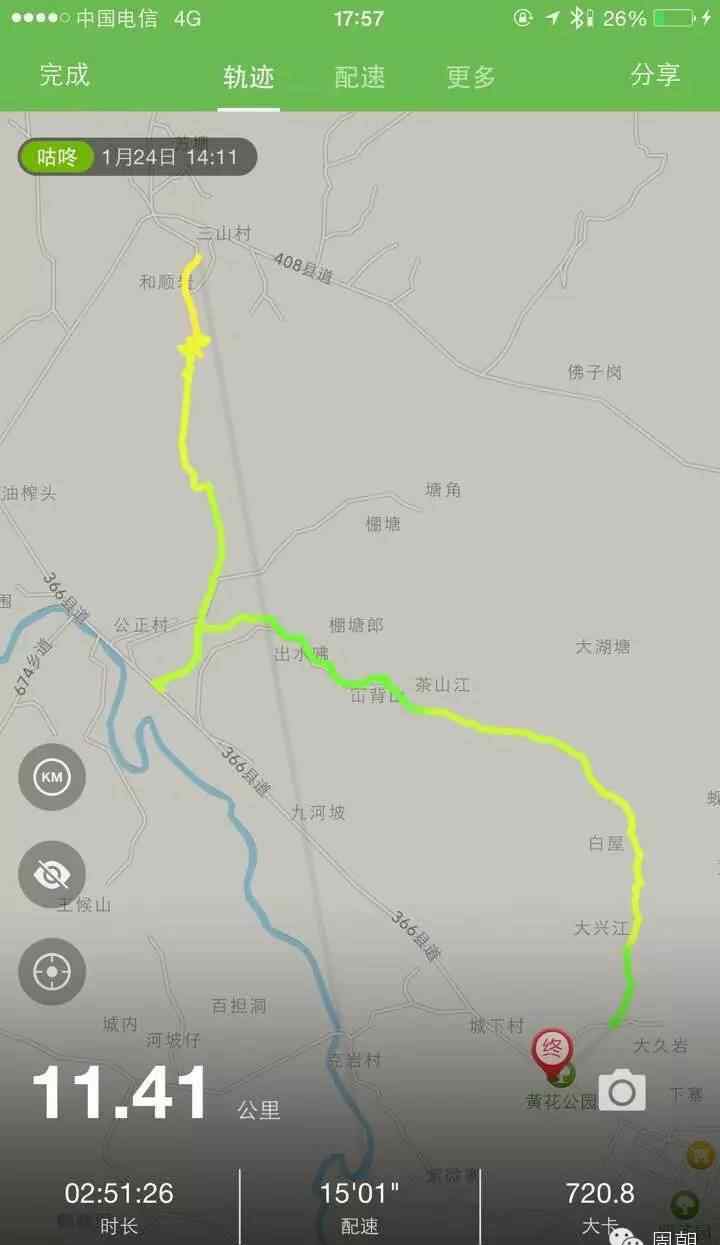Toggle the KM distance markers
This screenshot has height=1245, width=720.
click(x=52, y=777)
